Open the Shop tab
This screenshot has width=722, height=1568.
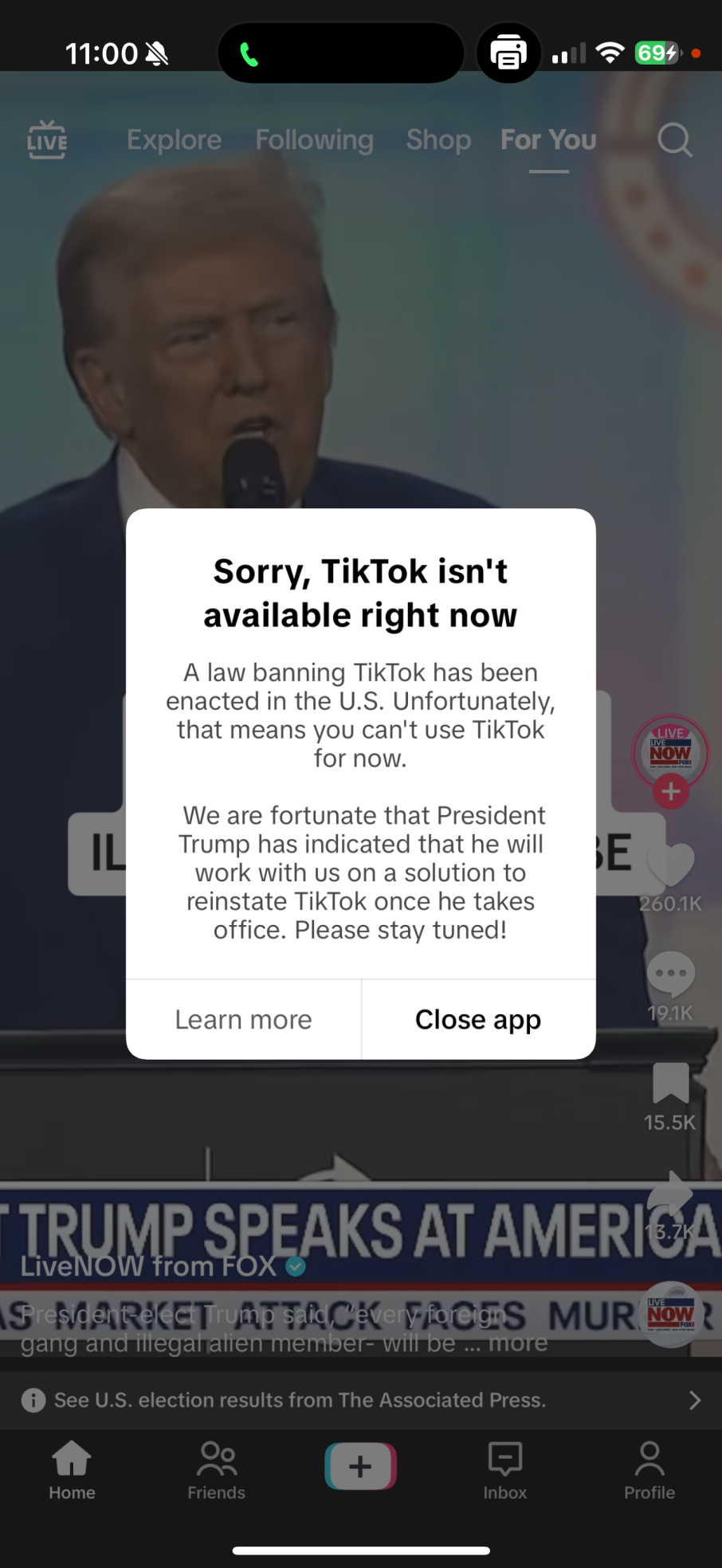pos(438,140)
